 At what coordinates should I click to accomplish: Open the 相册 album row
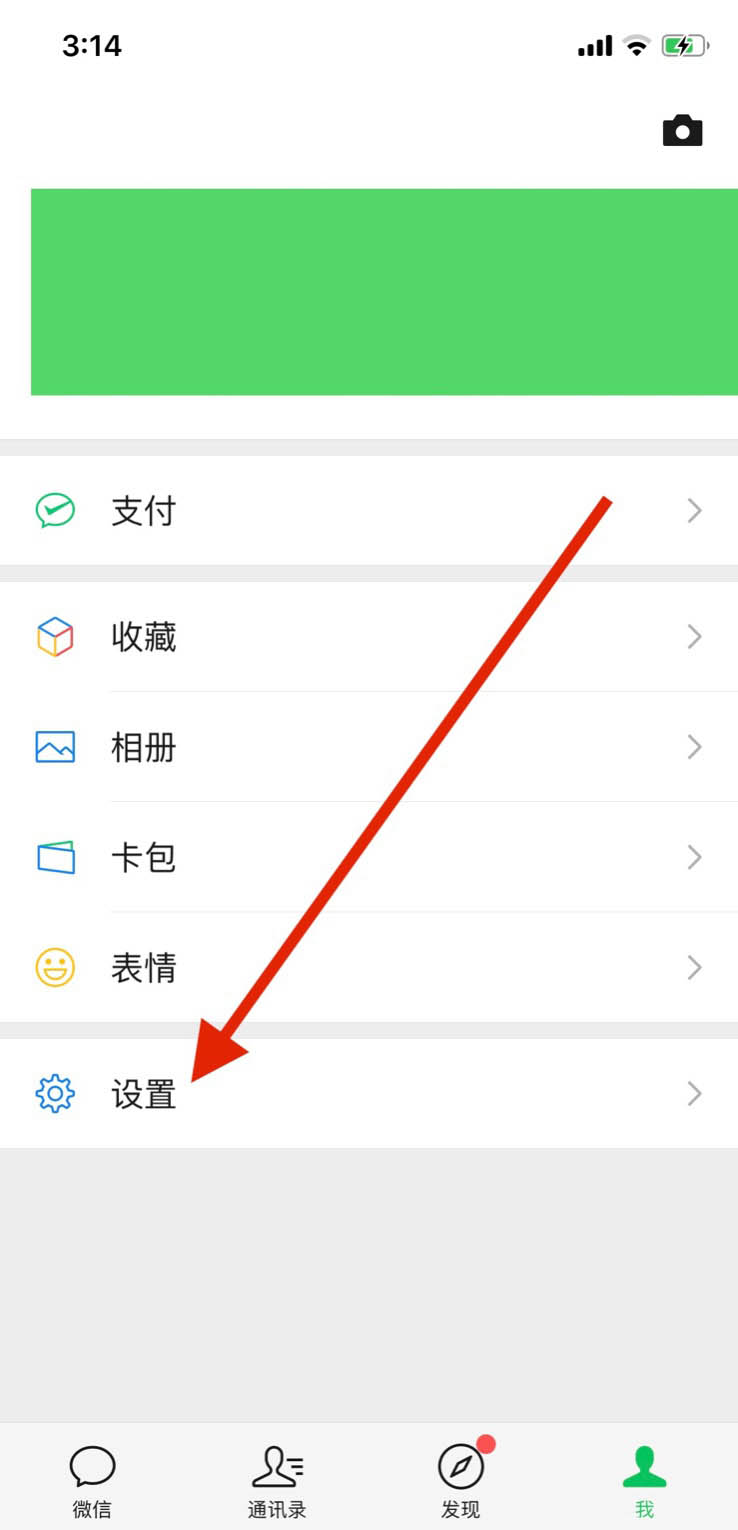369,747
